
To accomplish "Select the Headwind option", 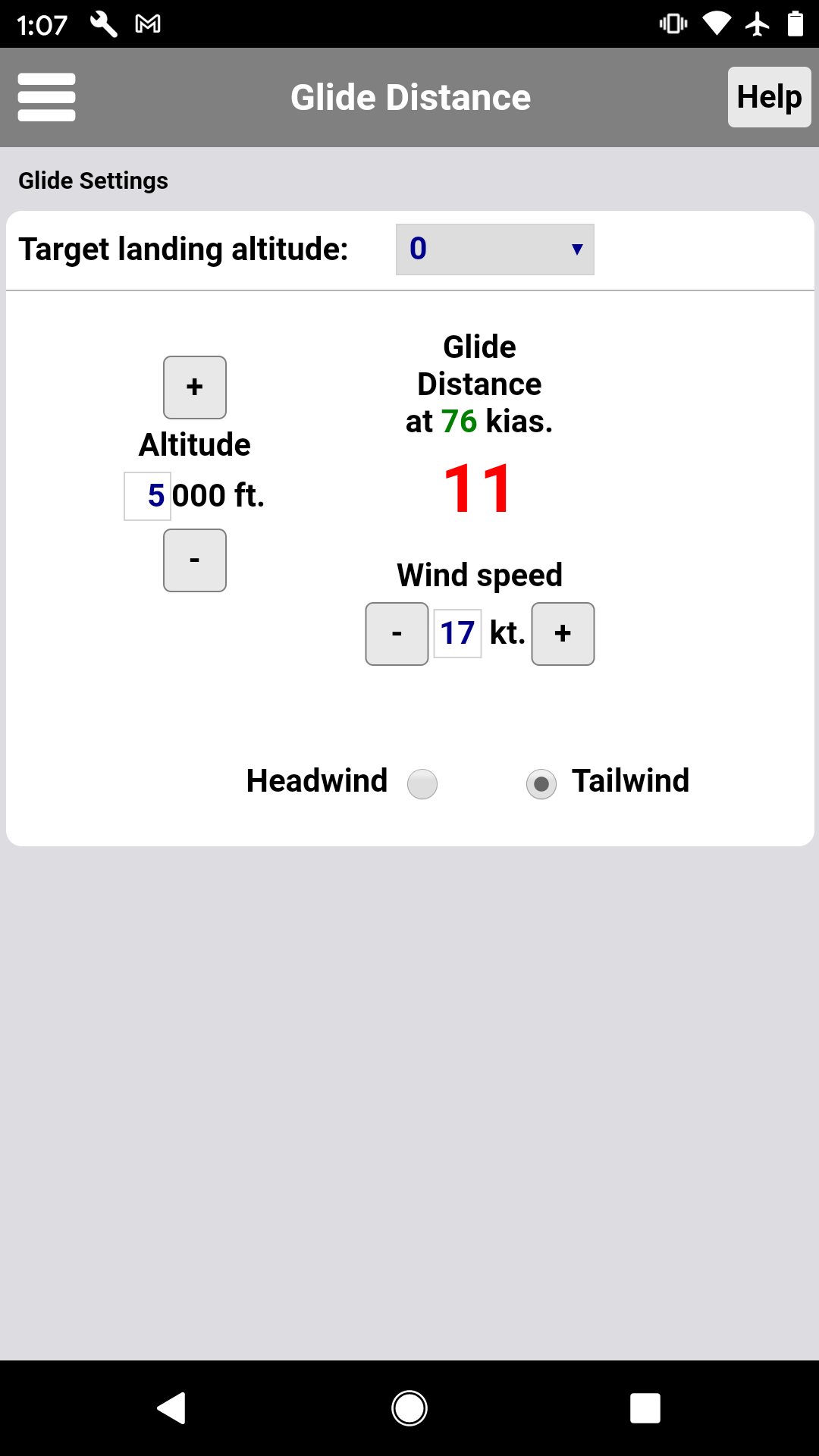I will 422,784.
